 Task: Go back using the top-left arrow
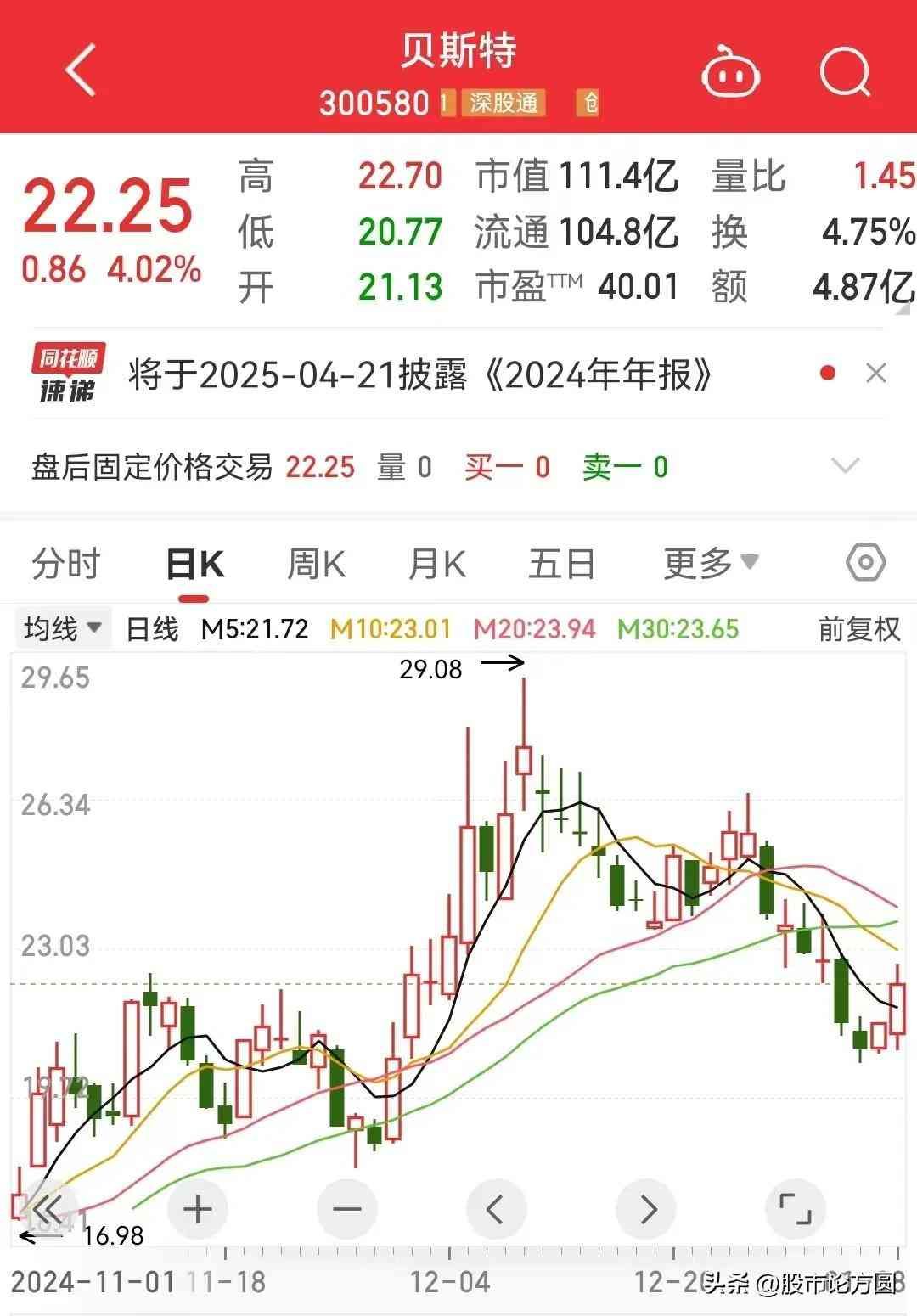(82, 70)
